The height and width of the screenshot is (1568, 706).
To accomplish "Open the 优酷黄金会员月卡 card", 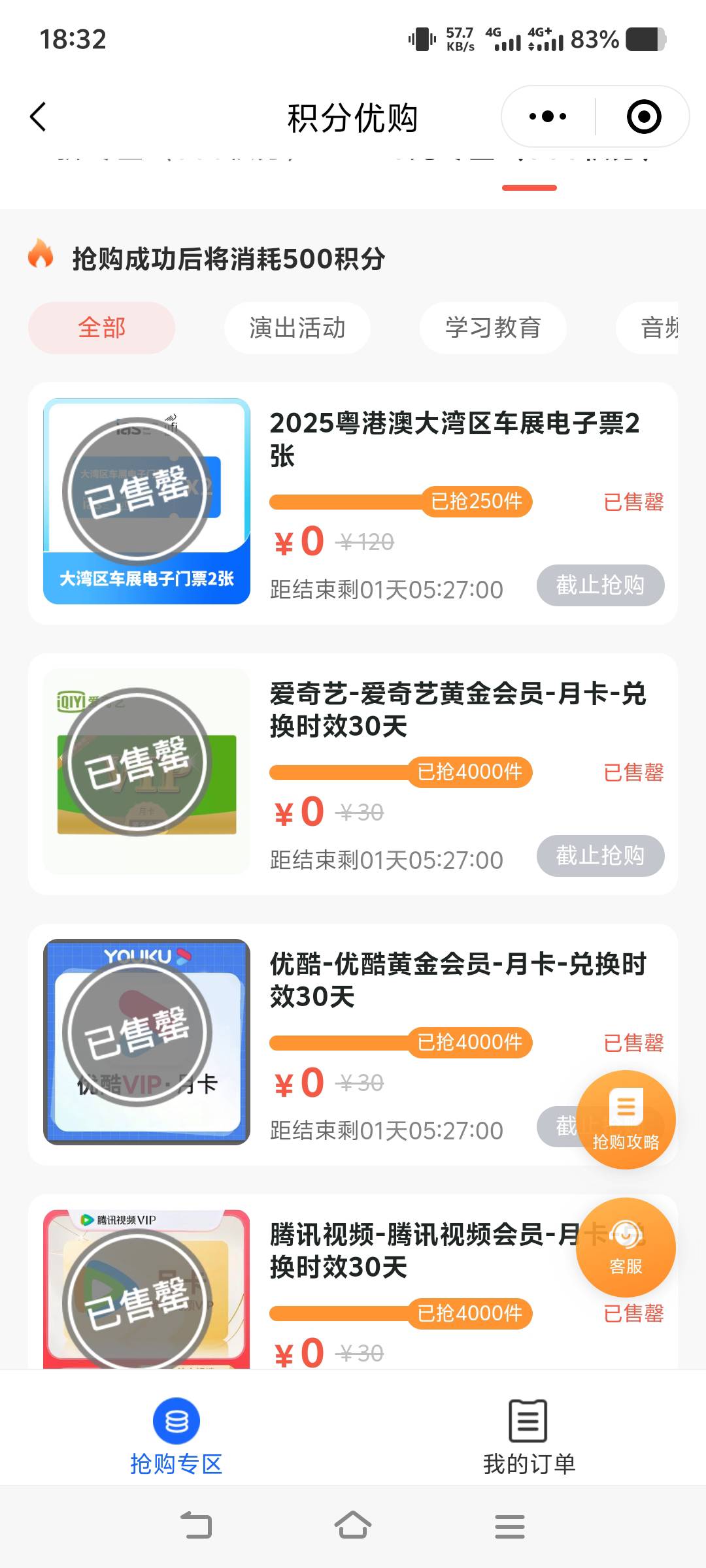I will point(353,1044).
